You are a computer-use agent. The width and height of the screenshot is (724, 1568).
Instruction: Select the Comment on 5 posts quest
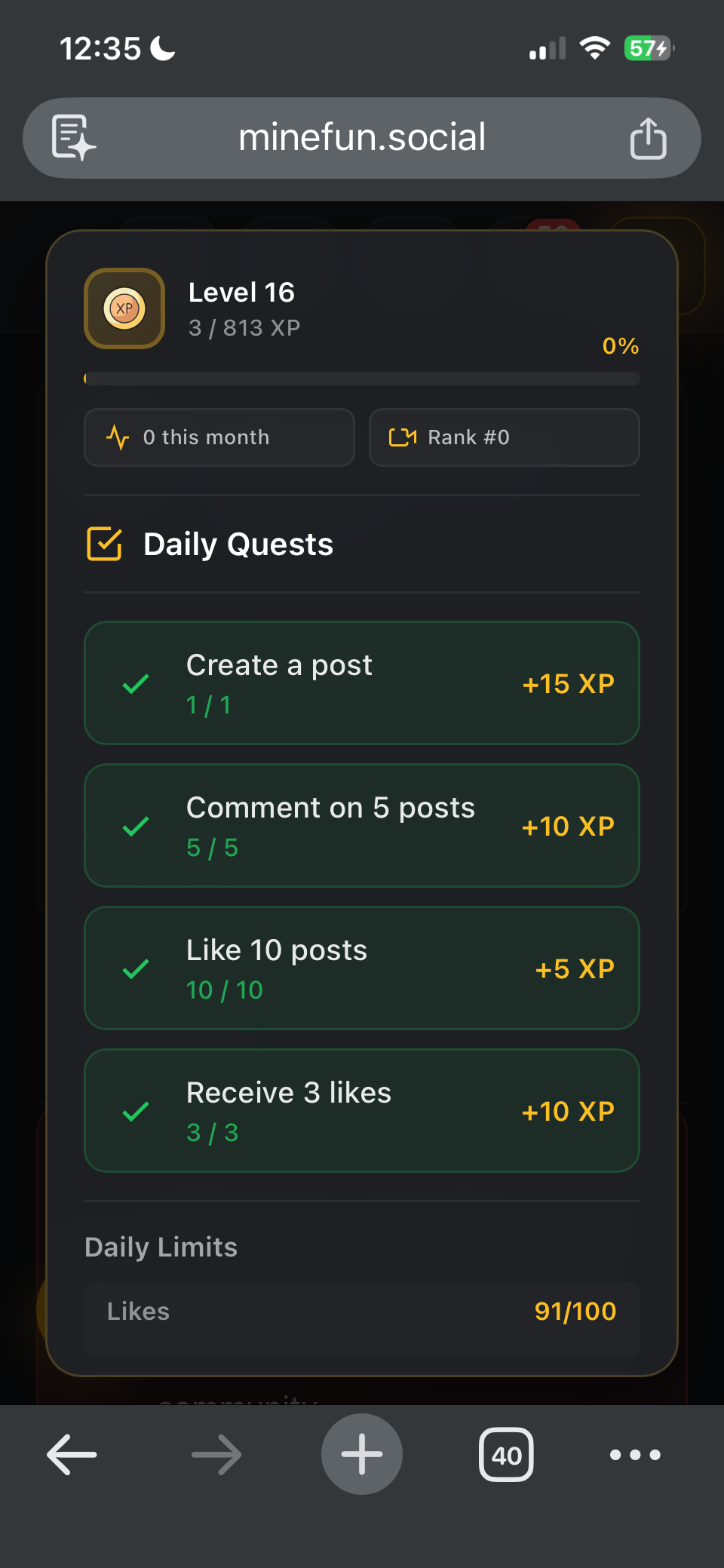pyautogui.click(x=362, y=826)
